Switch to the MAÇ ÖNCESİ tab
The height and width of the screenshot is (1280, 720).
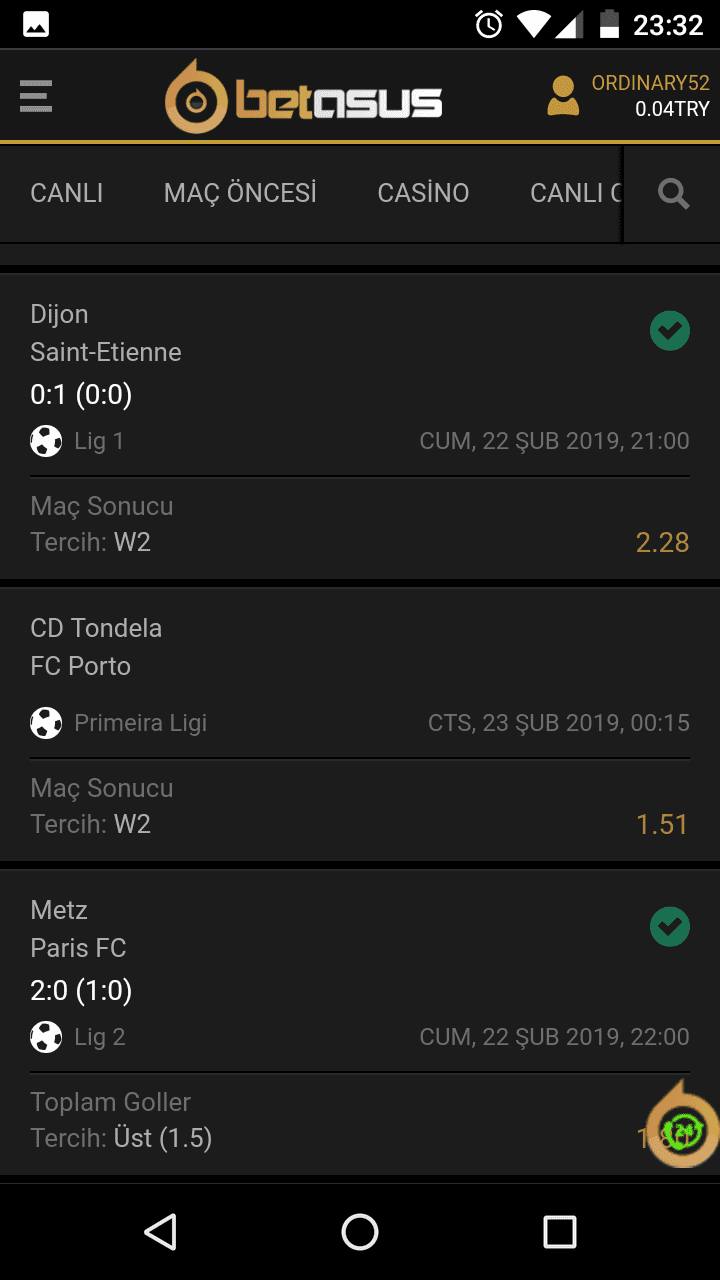pos(240,193)
